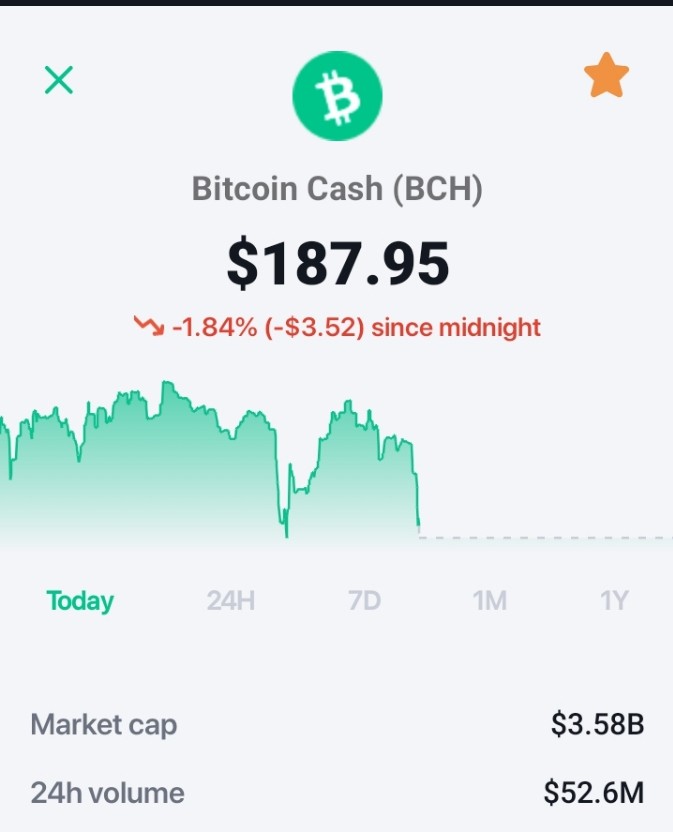Toggle the orange favorite star

606,75
